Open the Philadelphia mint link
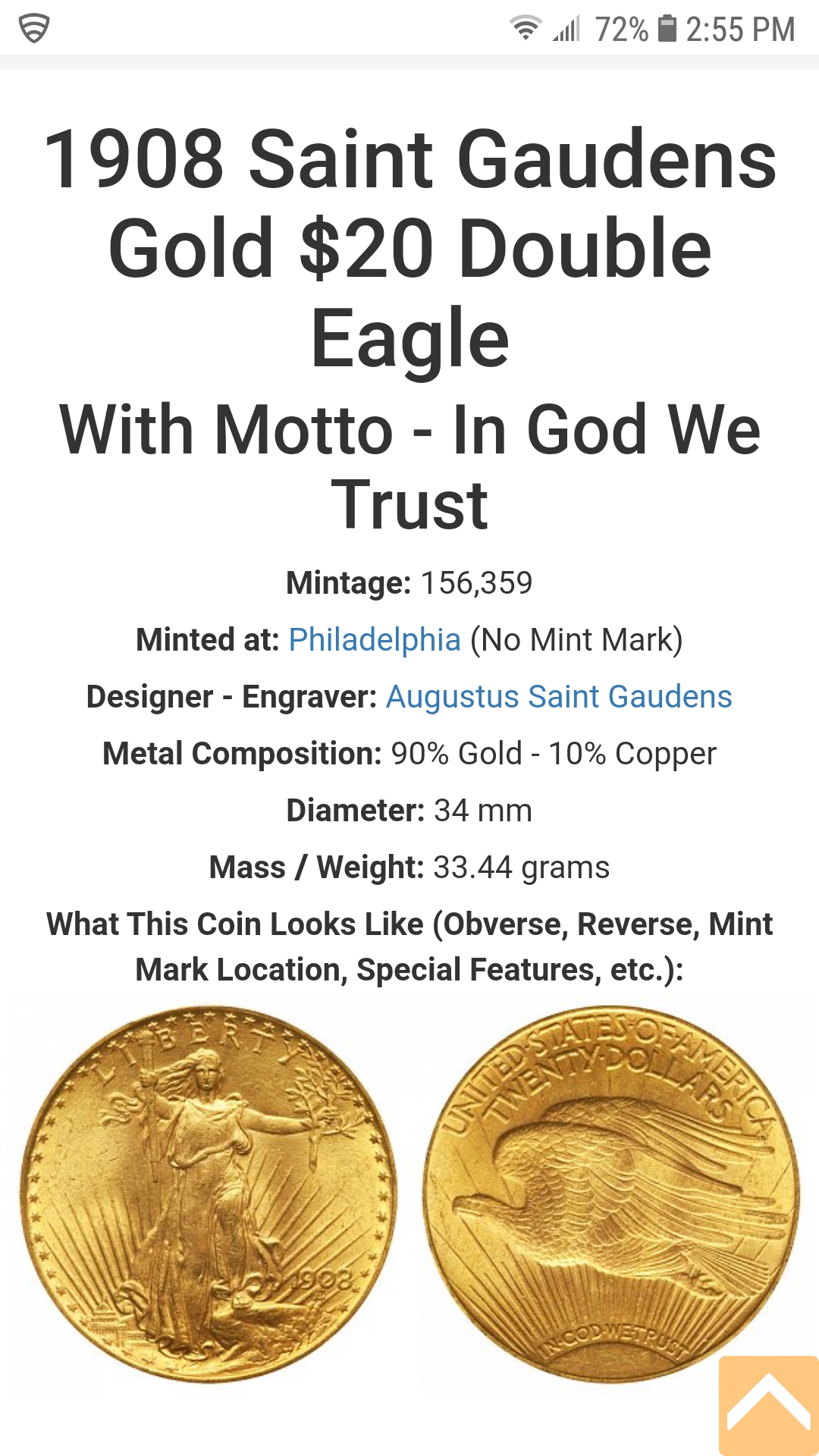Image resolution: width=819 pixels, height=1456 pixels. click(x=375, y=640)
